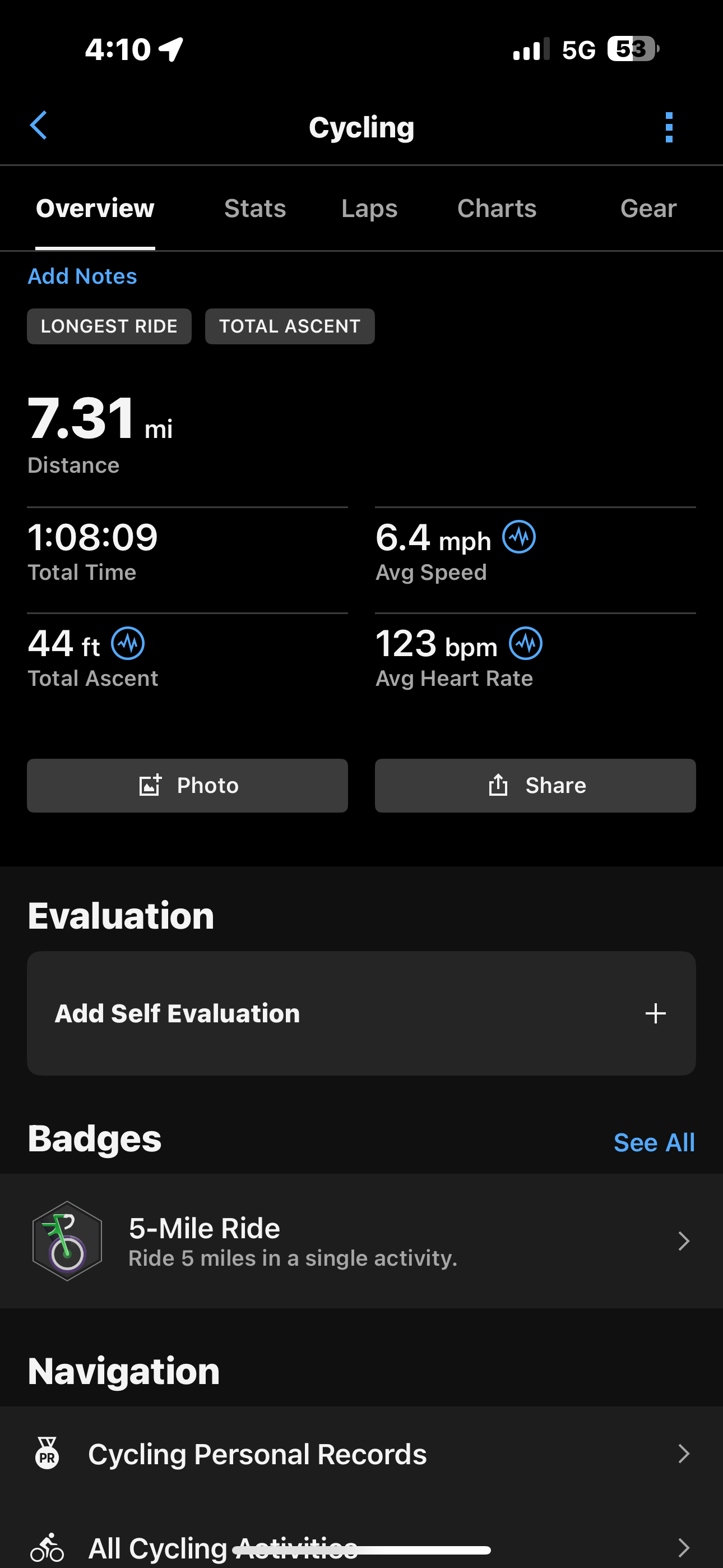Open All Cycling Activities
Viewport: 723px width, 1568px height.
coord(361,1547)
